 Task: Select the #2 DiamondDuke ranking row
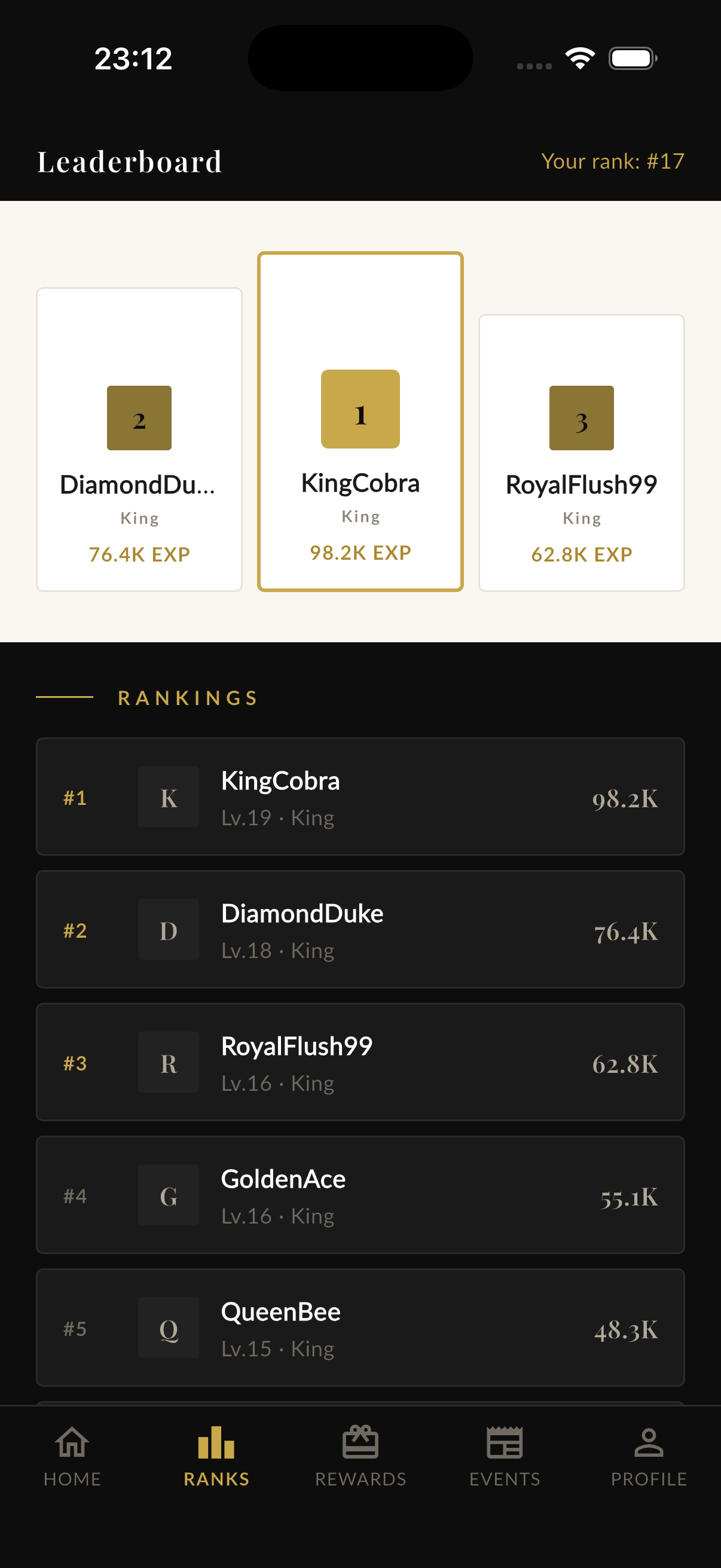[x=360, y=929]
